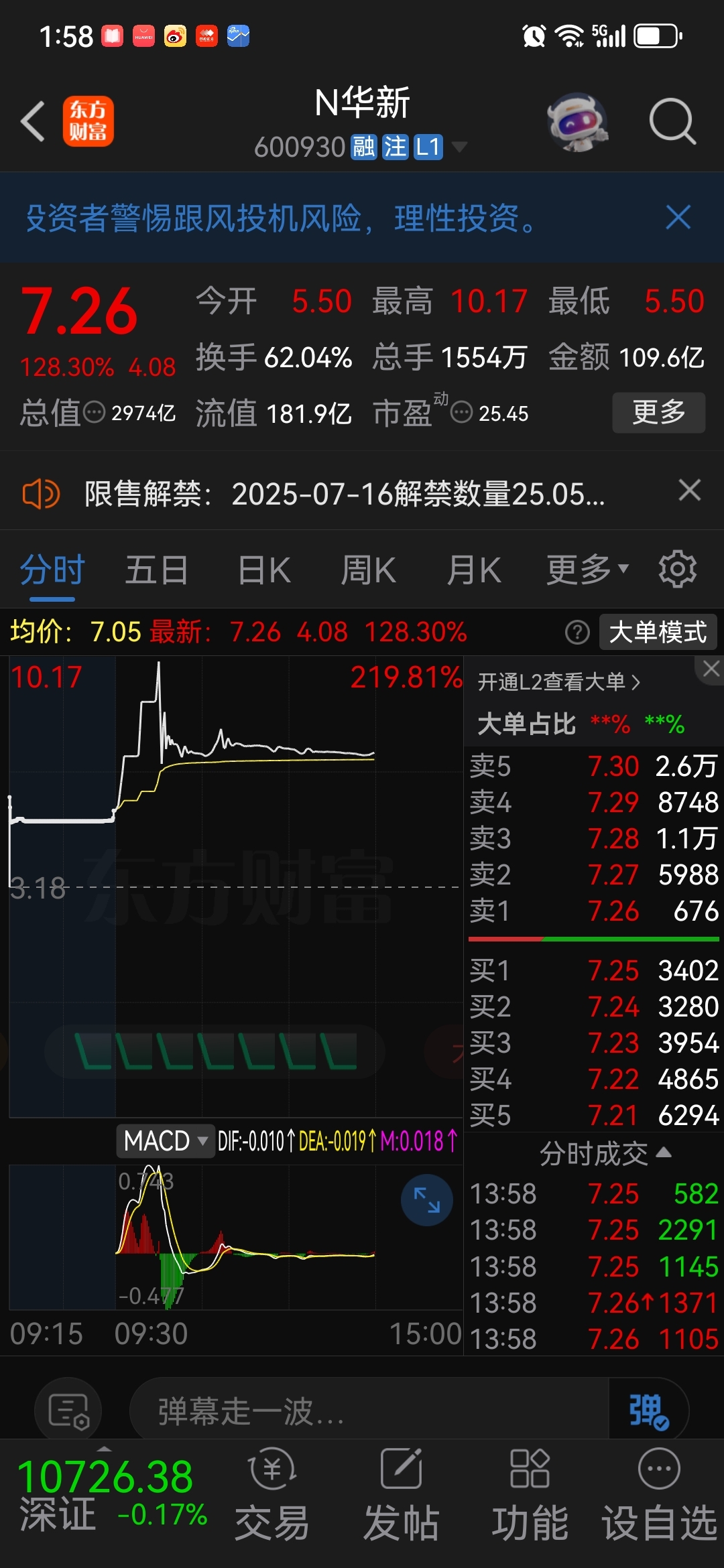724x1568 pixels.
Task: Open the robot assistant avatar
Action: tap(577, 122)
